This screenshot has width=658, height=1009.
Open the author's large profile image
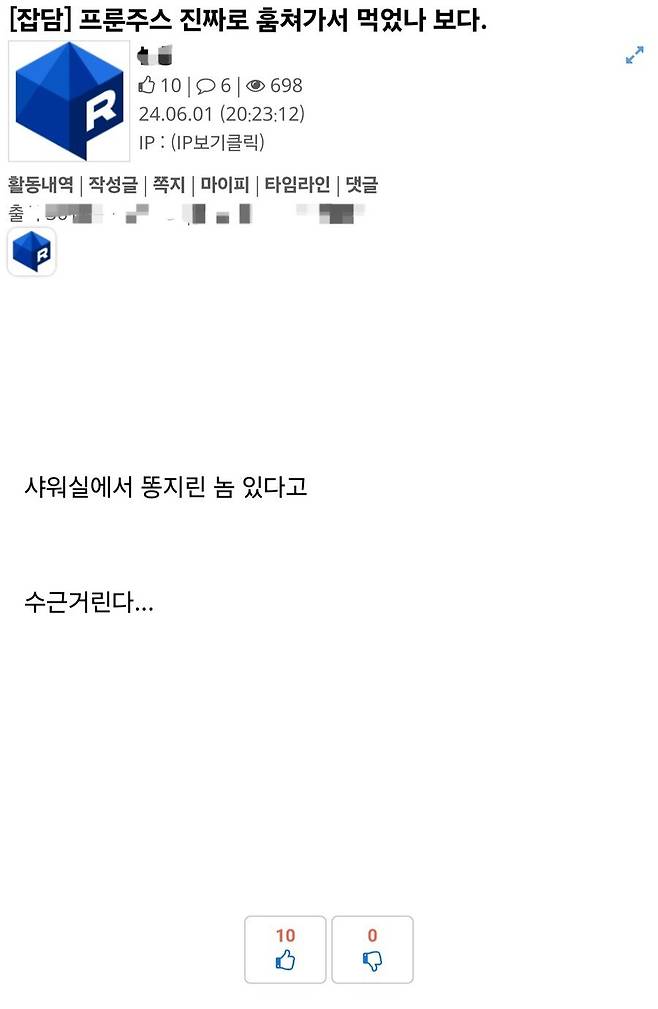coord(69,101)
